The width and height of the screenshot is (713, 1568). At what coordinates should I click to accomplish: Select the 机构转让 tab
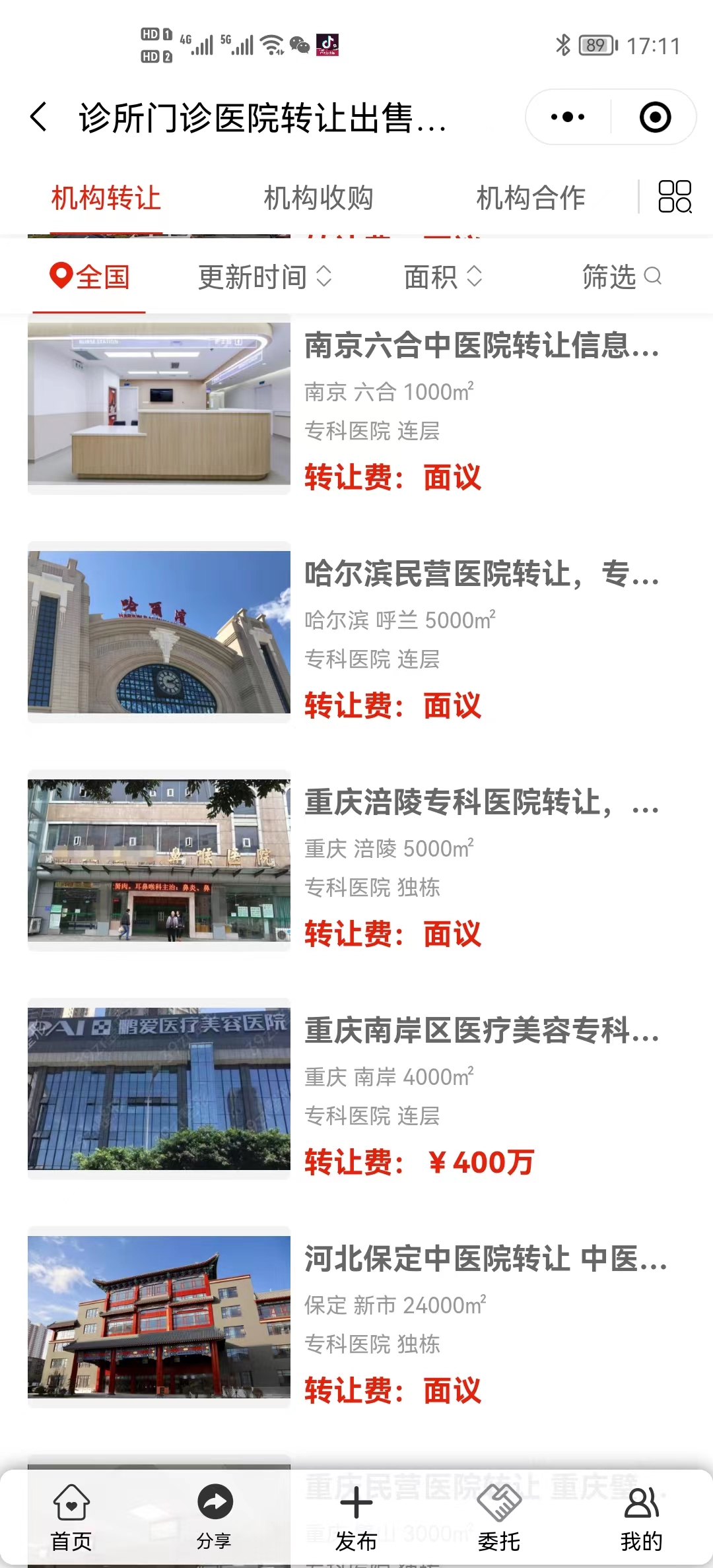(x=106, y=198)
